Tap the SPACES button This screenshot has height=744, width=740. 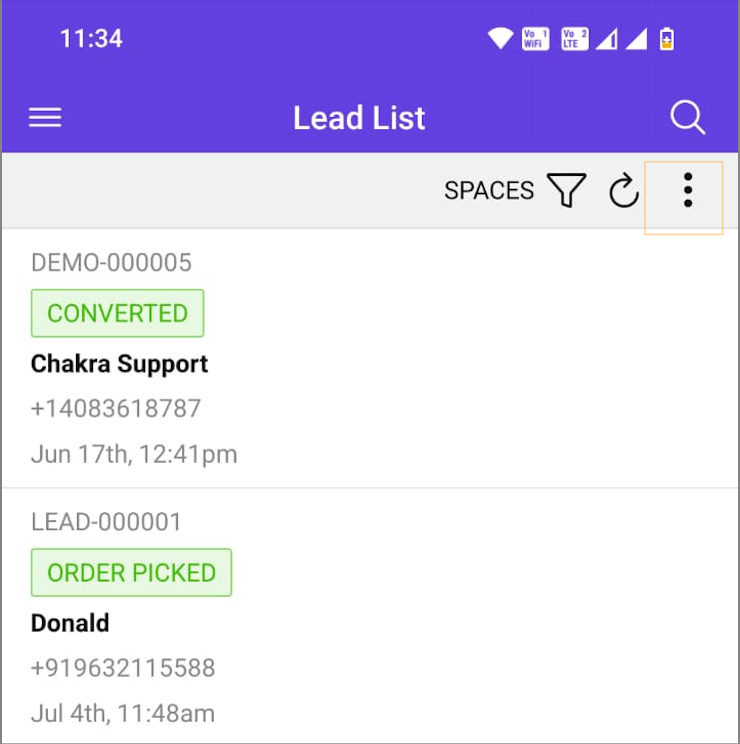[489, 190]
